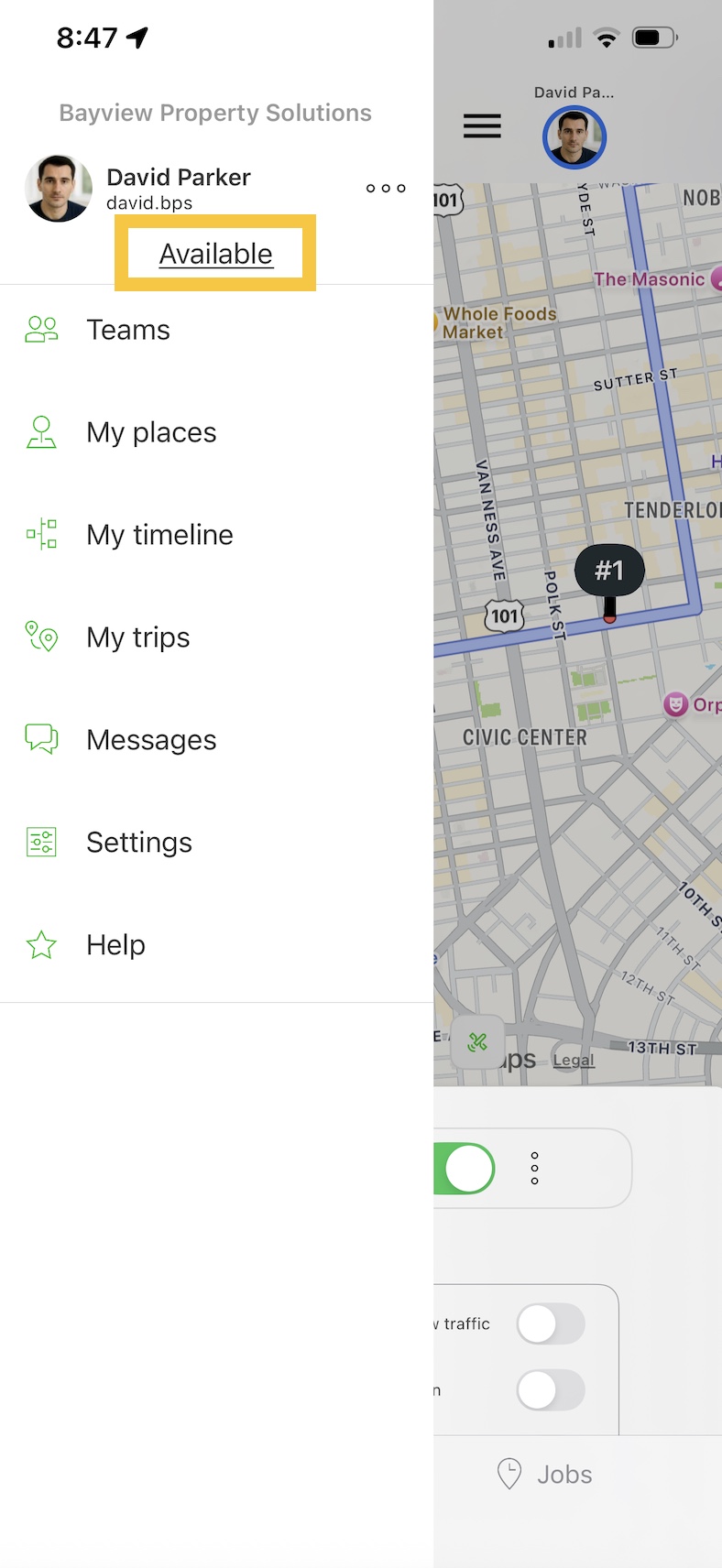The width and height of the screenshot is (722, 1568).
Task: Open the three-dot menu beside David Parker
Action: pos(386,188)
